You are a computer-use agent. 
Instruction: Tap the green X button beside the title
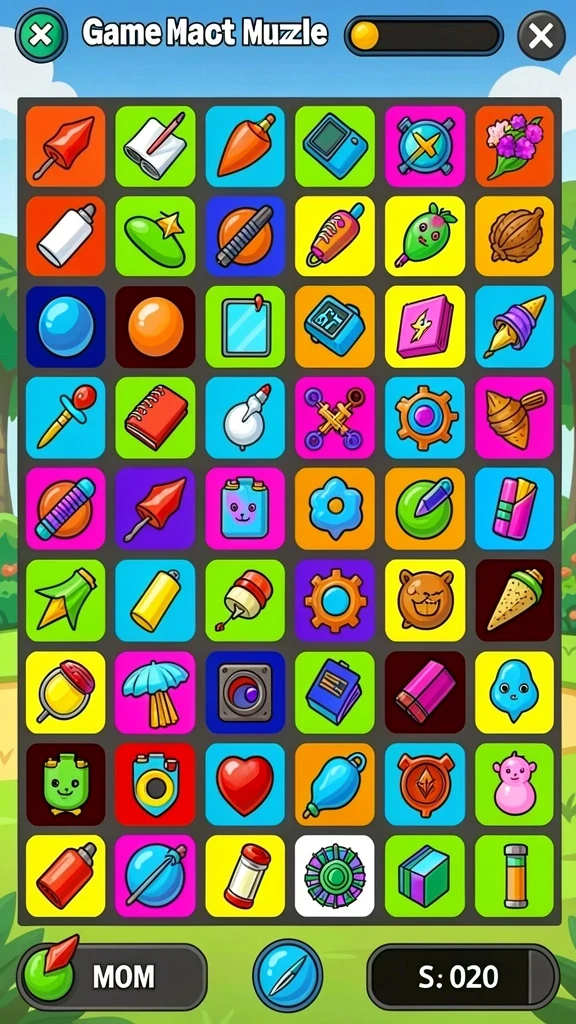point(41,35)
